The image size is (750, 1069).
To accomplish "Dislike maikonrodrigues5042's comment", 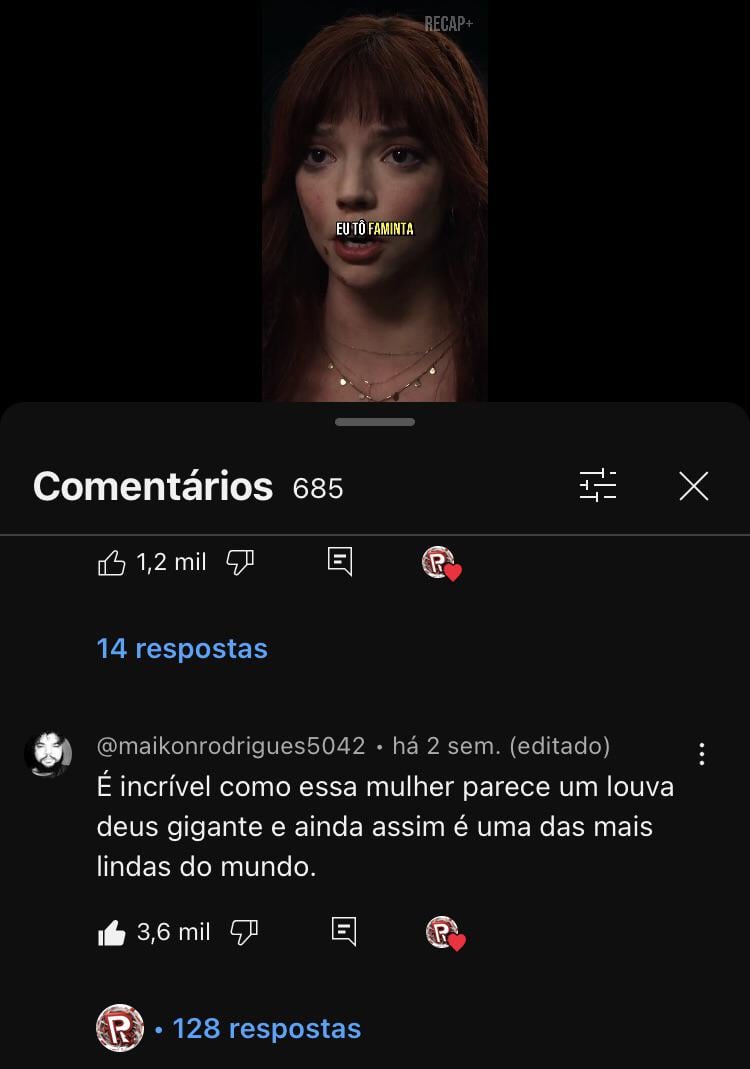I will 244,933.
